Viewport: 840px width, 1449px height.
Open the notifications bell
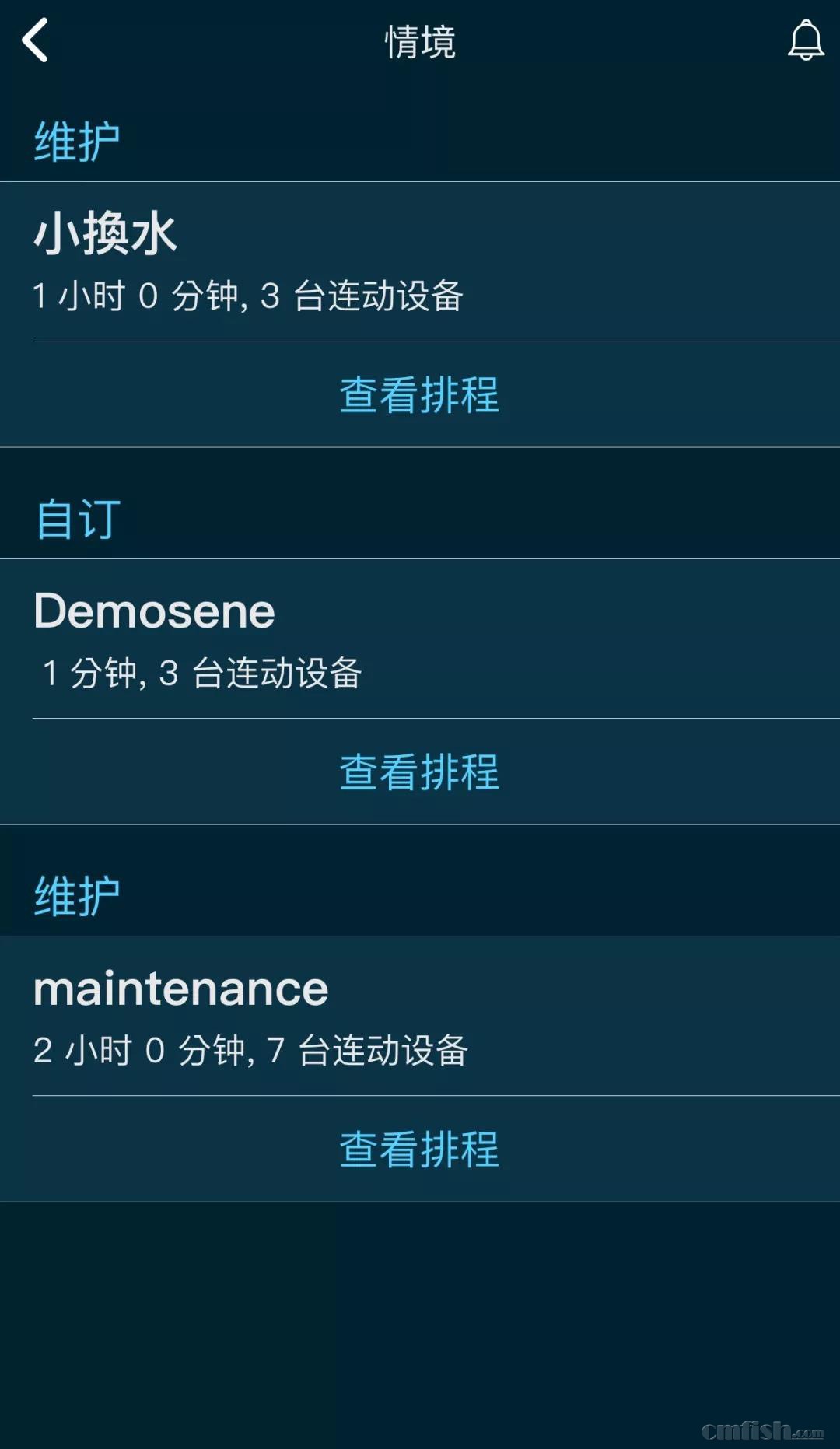click(806, 40)
